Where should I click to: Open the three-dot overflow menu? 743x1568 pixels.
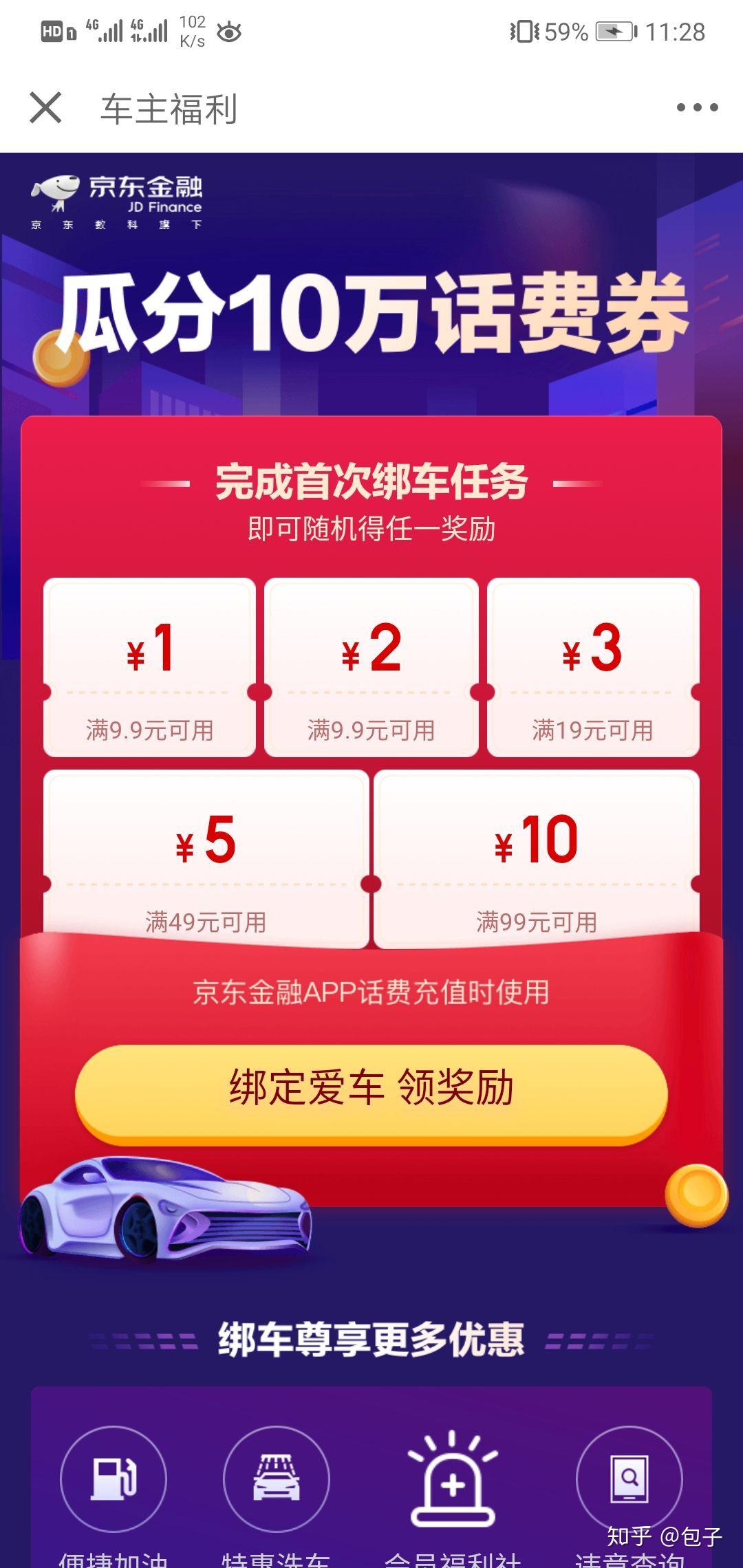click(697, 107)
